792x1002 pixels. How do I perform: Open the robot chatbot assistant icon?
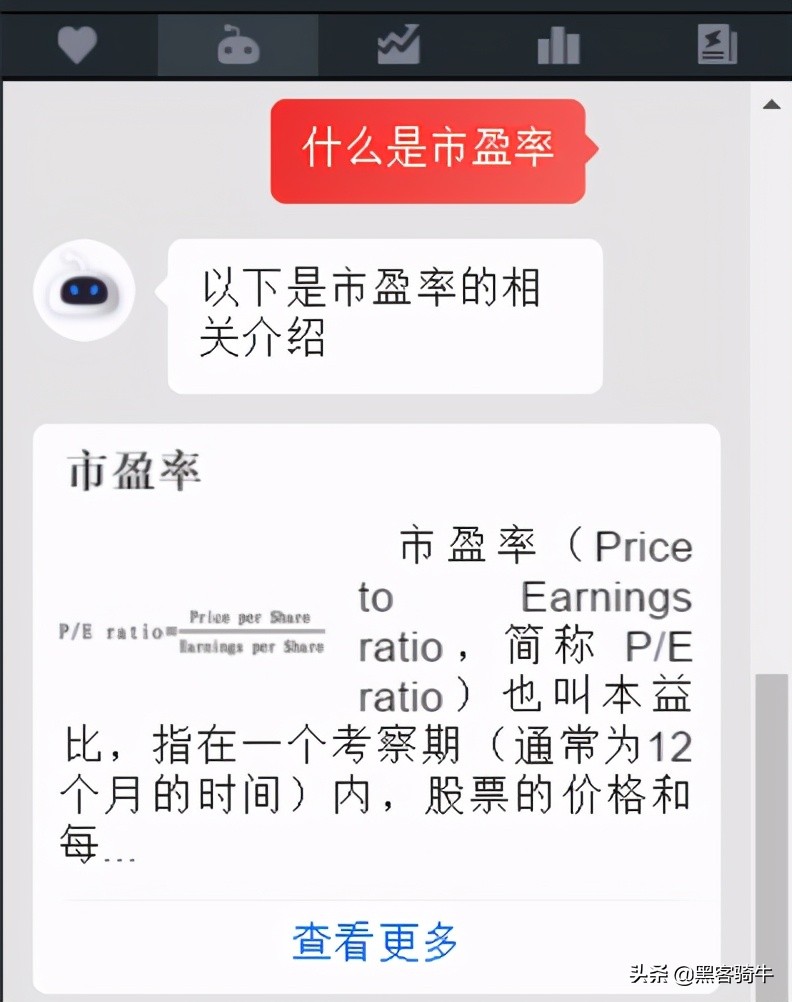click(237, 44)
